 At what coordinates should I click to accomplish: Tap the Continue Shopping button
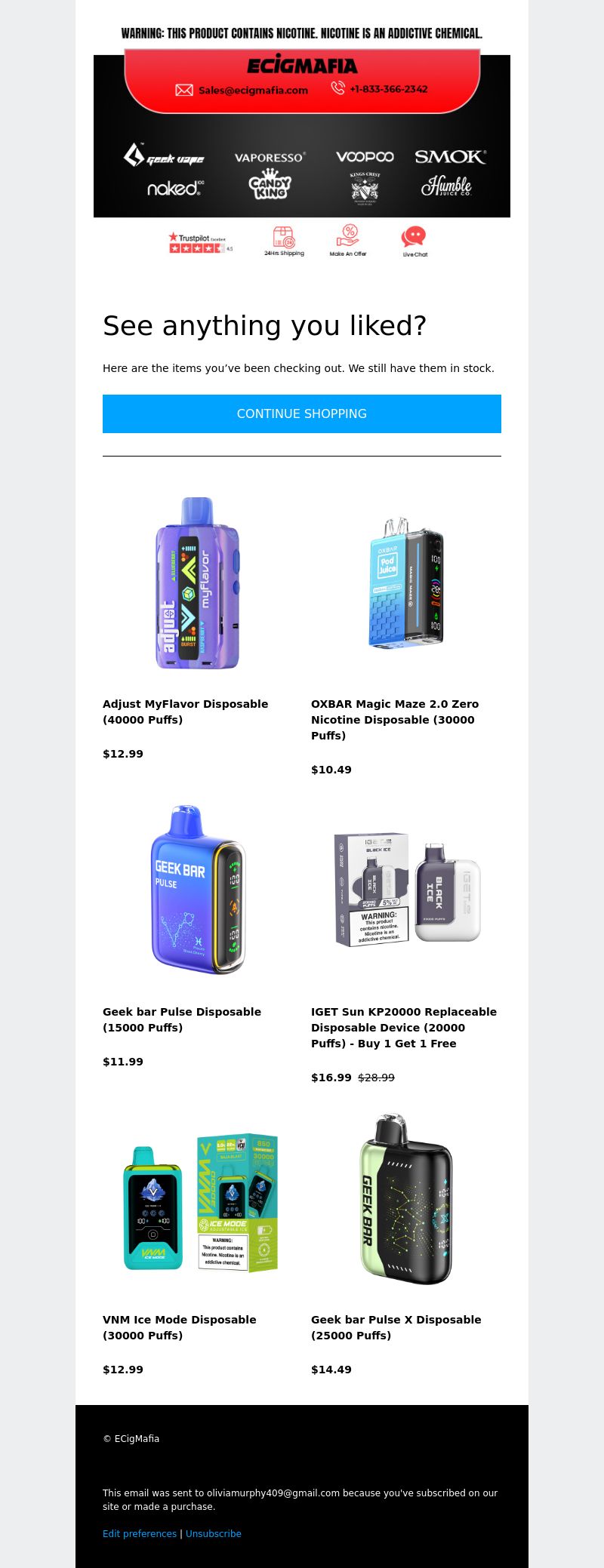tap(302, 414)
